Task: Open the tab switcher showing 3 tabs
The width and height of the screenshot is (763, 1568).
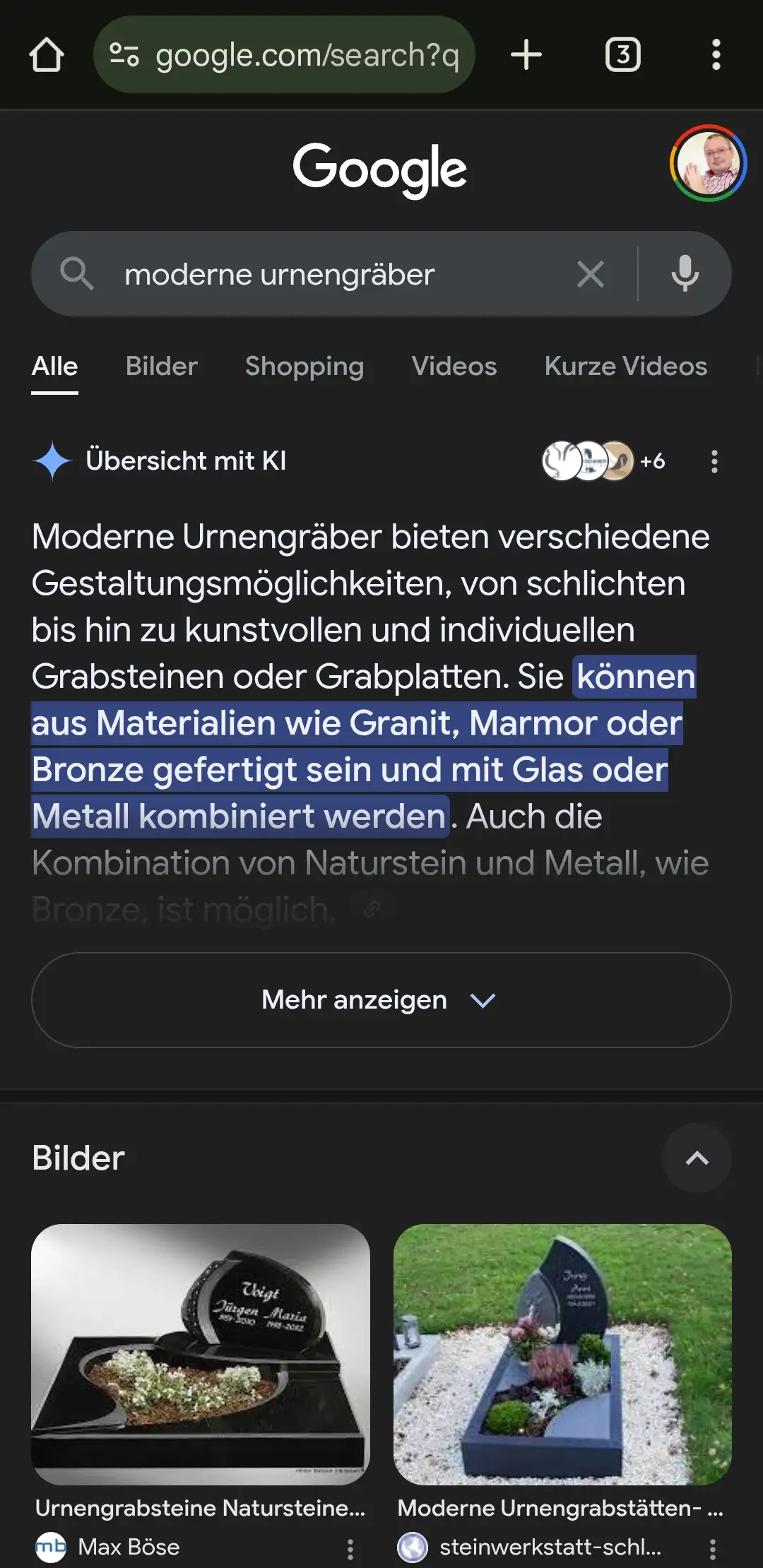Action: (622, 55)
